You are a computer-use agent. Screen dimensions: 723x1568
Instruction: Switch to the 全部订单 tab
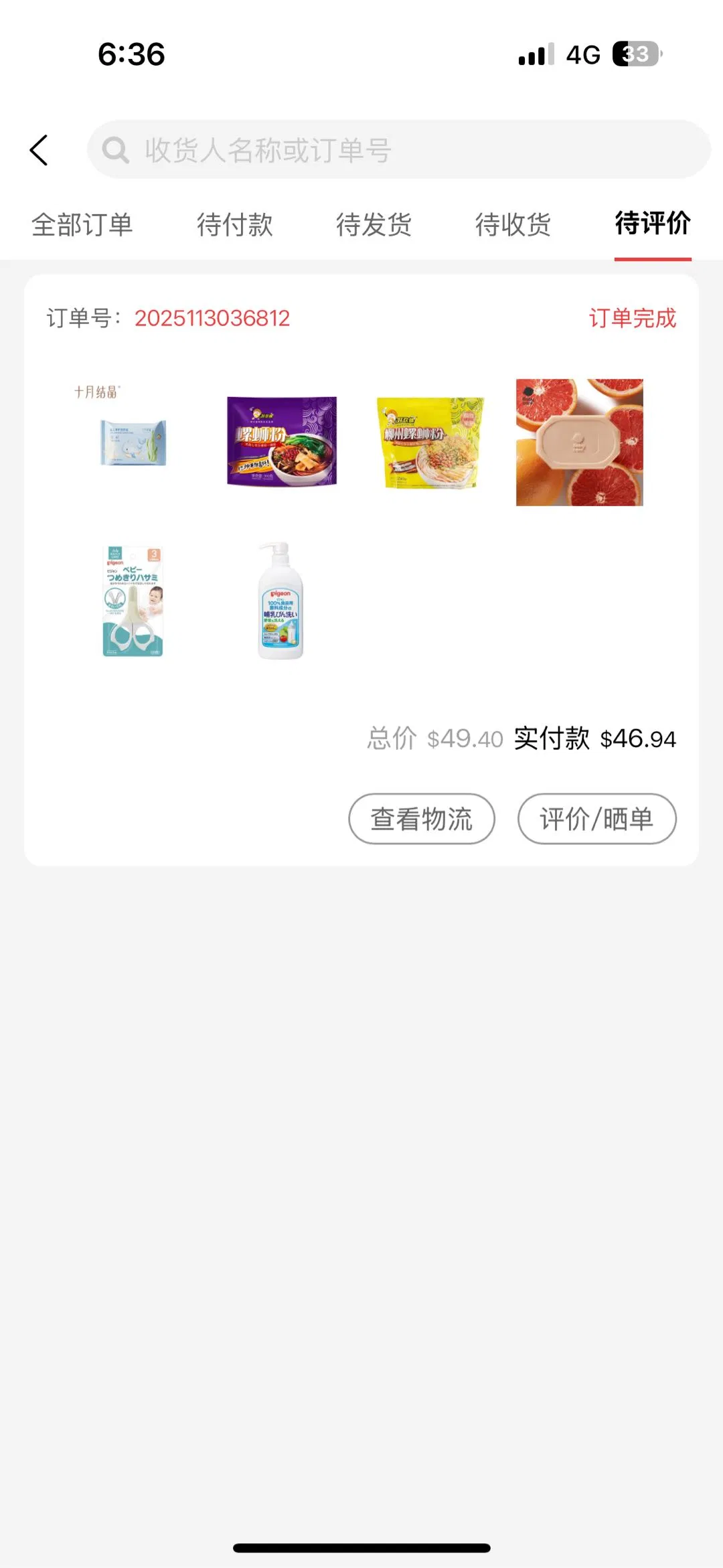(82, 225)
